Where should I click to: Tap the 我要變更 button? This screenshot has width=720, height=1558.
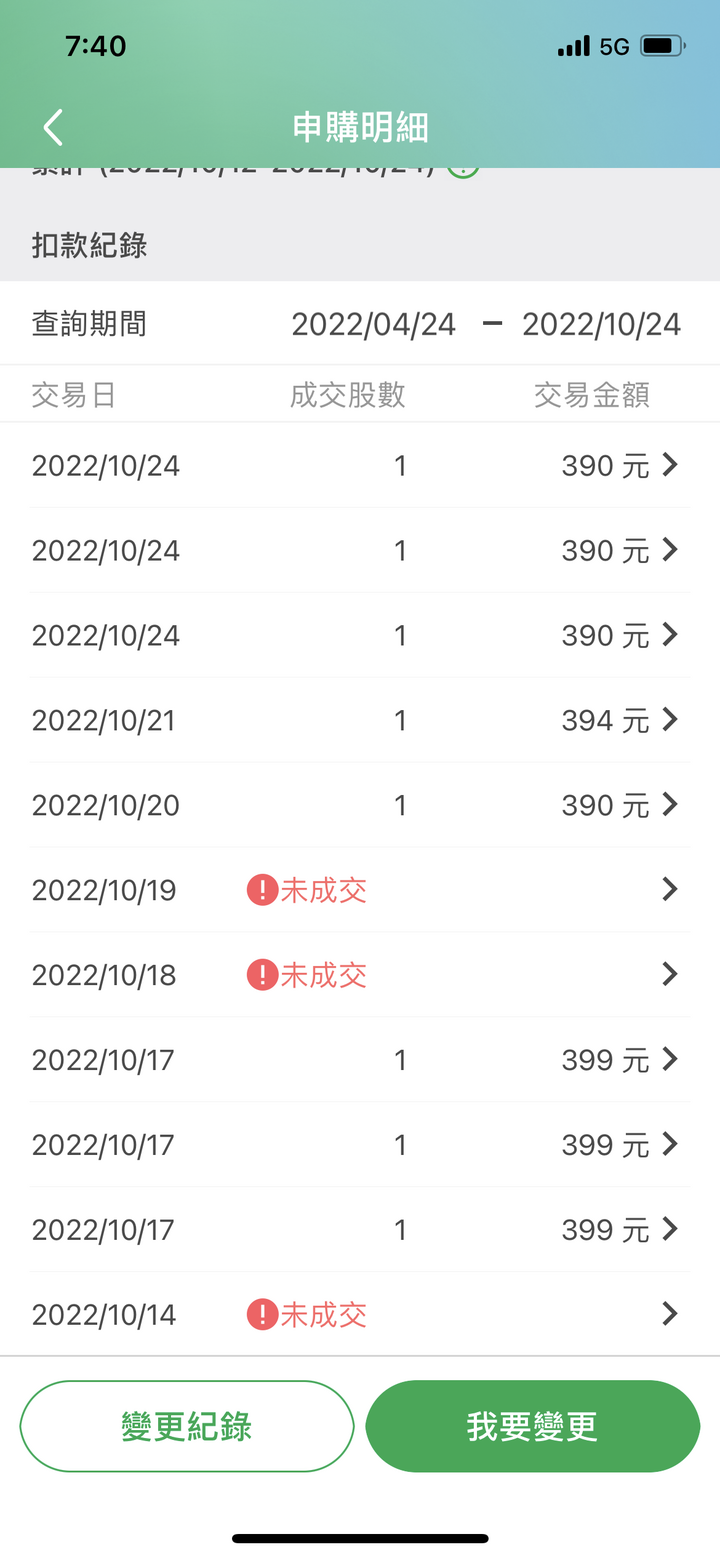pyautogui.click(x=533, y=1426)
